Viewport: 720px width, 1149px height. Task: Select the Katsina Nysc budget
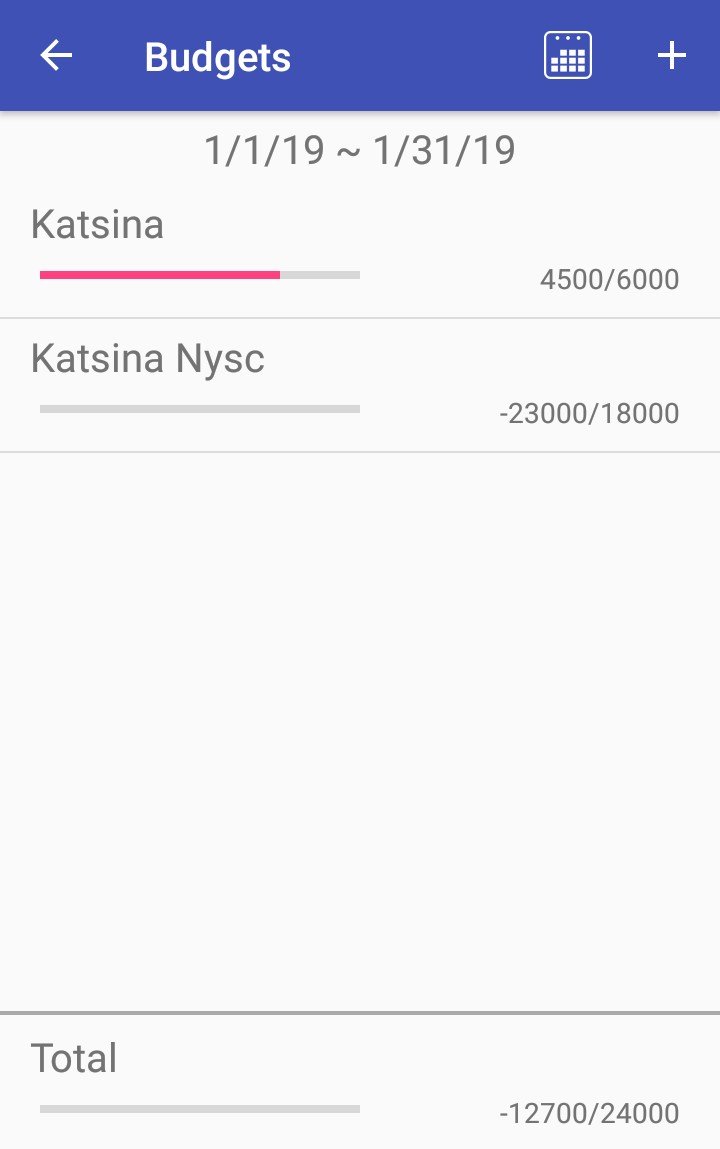point(360,385)
